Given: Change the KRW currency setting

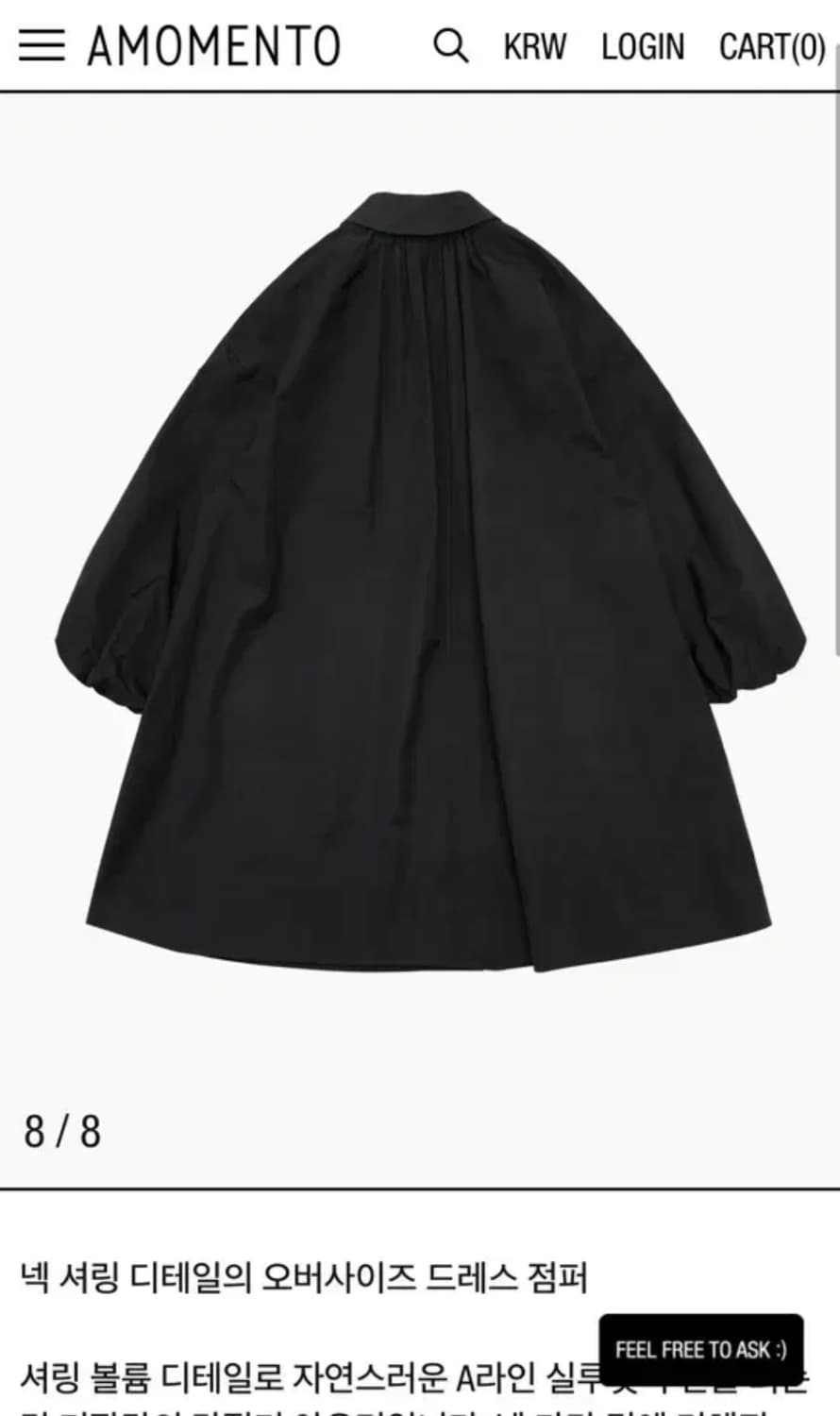Looking at the screenshot, I should [534, 46].
